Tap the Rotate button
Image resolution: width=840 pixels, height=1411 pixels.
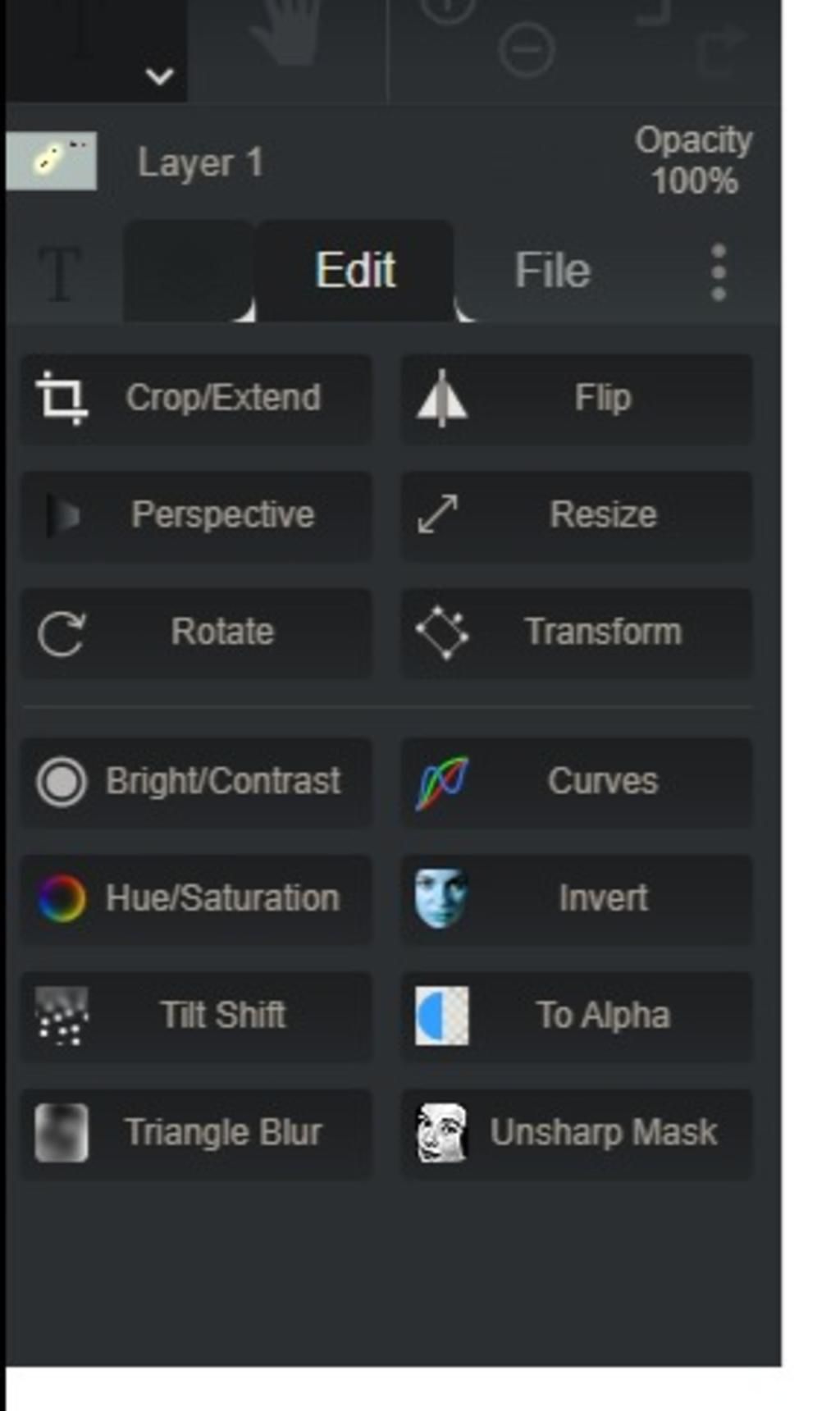click(195, 632)
